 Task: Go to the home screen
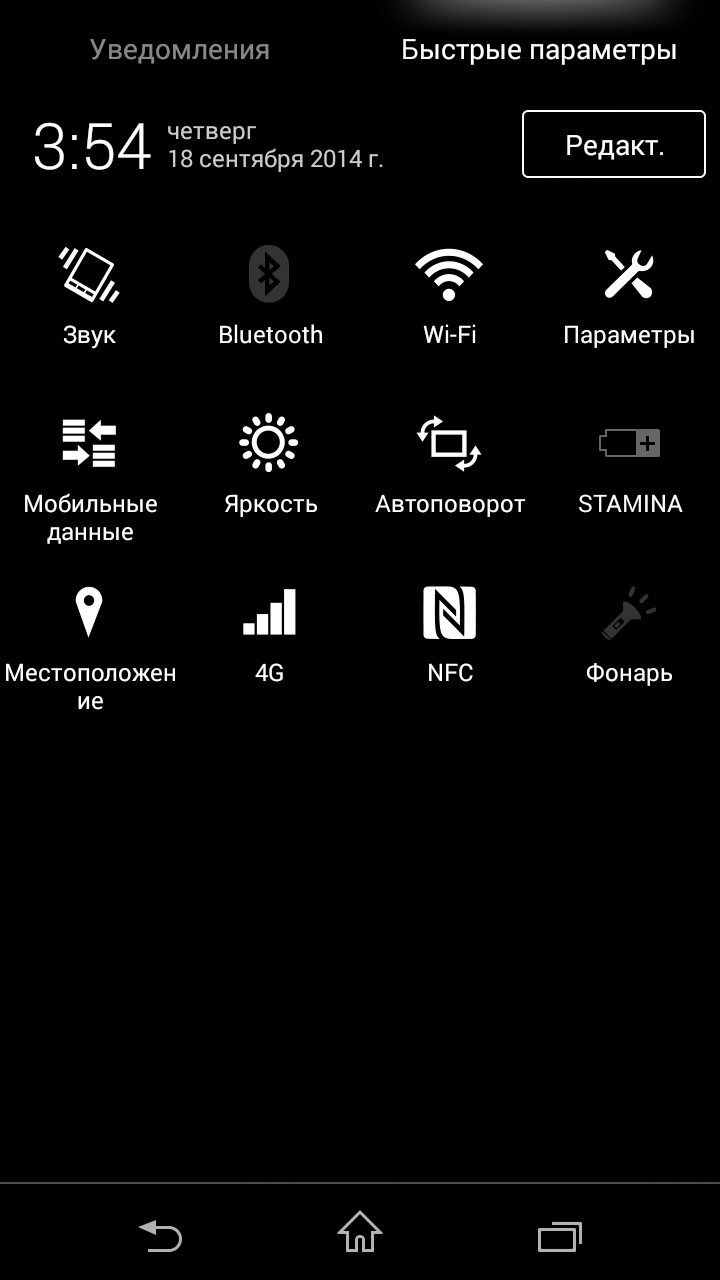coord(360,1232)
